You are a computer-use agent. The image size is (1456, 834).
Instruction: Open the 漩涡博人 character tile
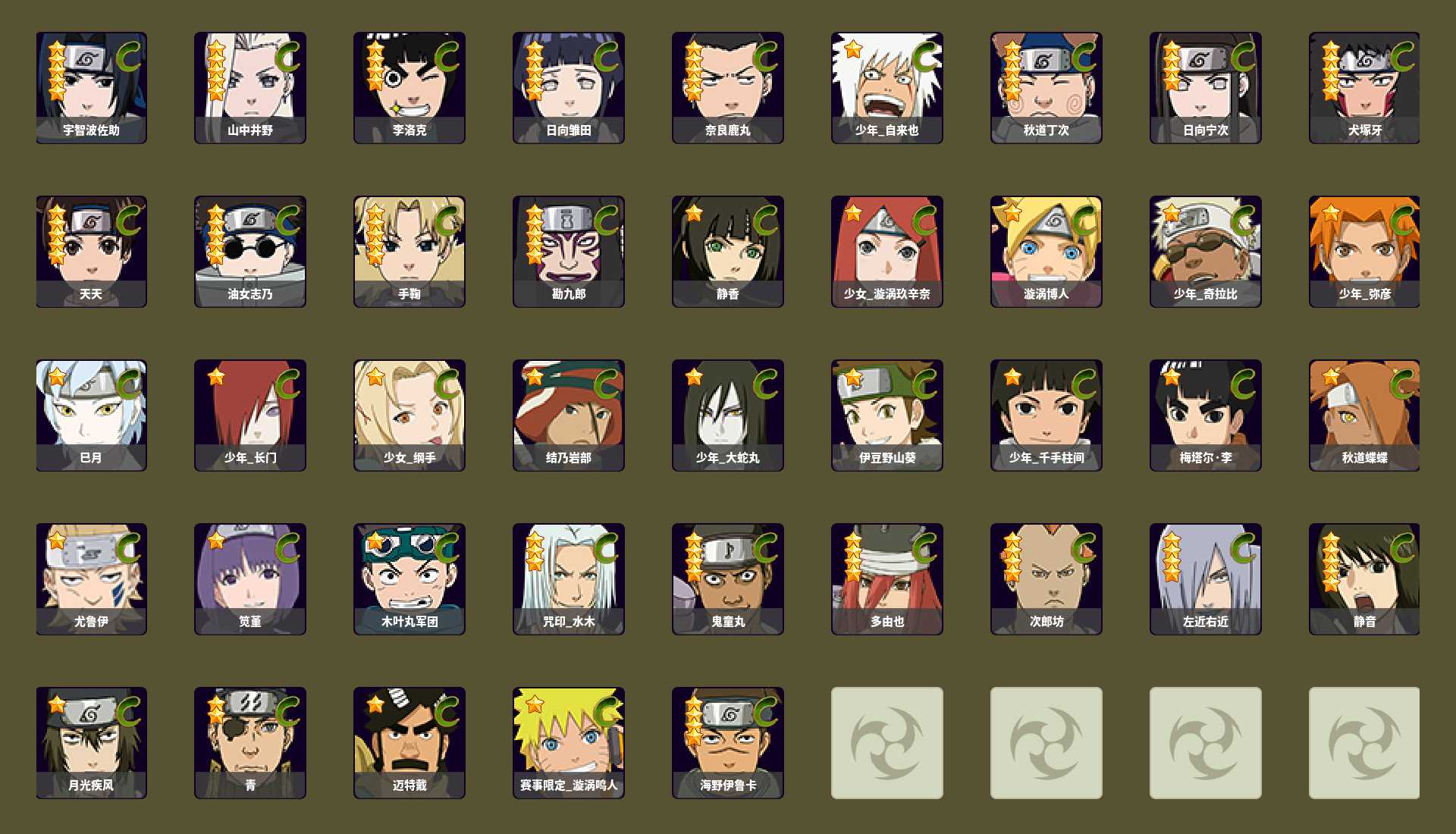click(1046, 251)
